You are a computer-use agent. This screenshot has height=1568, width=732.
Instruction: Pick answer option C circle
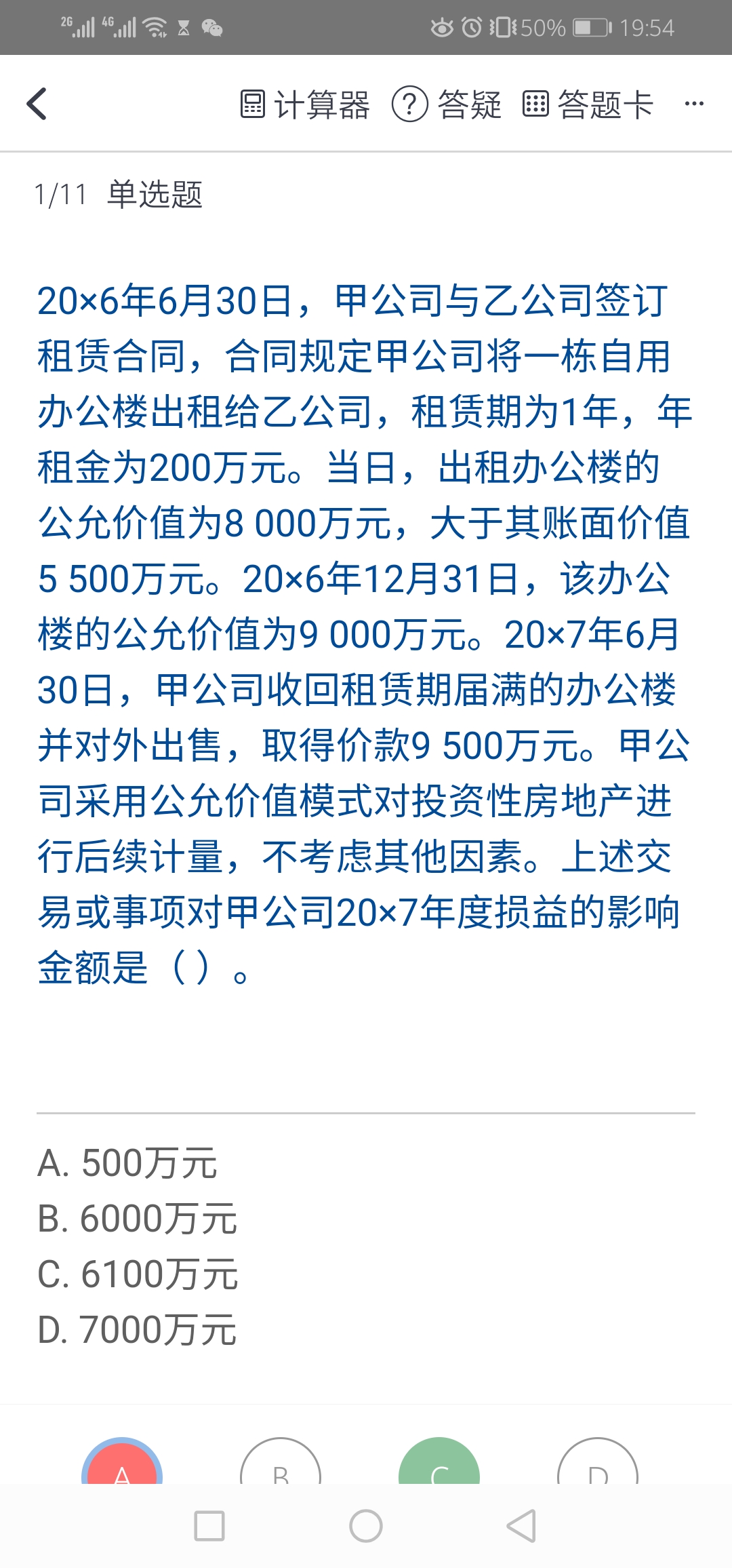click(439, 1464)
